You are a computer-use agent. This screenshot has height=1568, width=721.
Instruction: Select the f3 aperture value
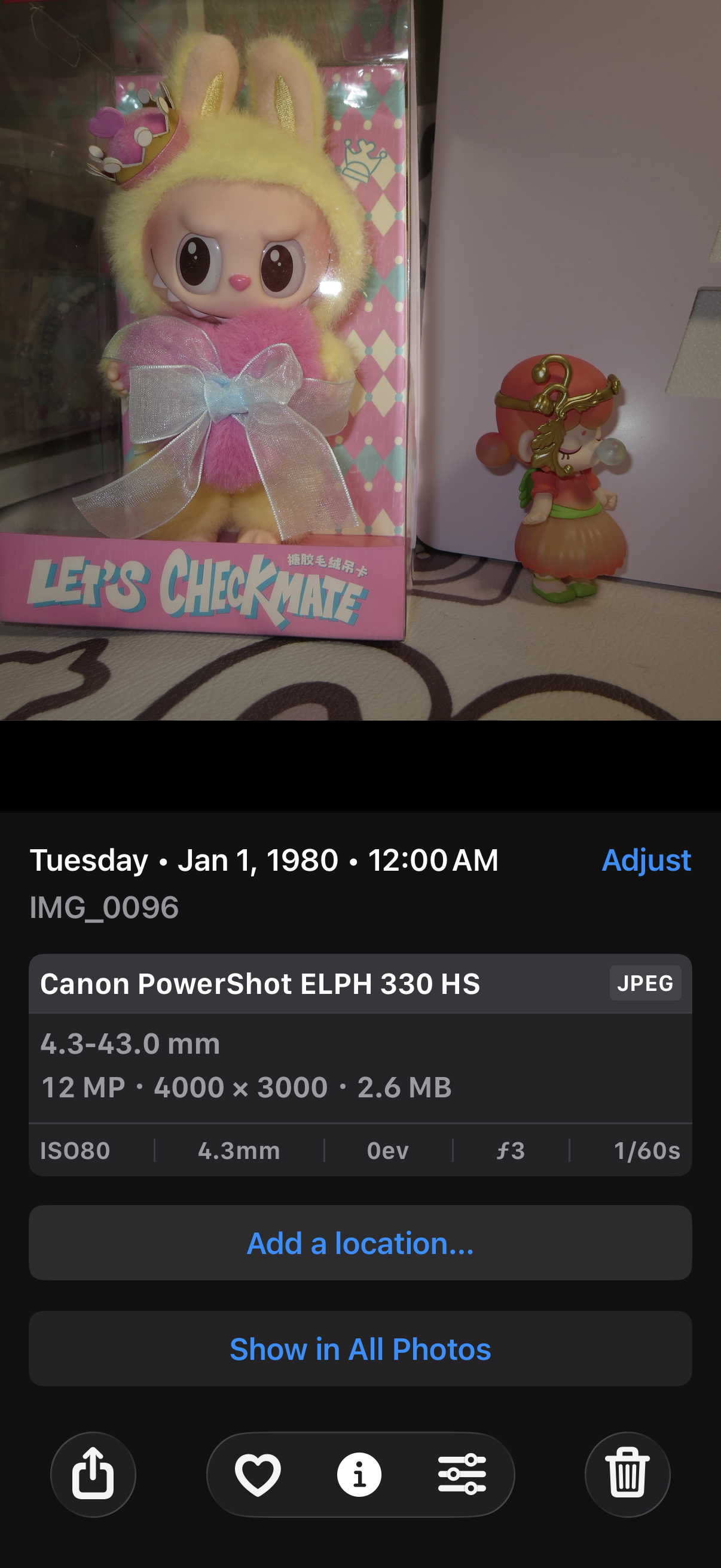[x=510, y=1150]
